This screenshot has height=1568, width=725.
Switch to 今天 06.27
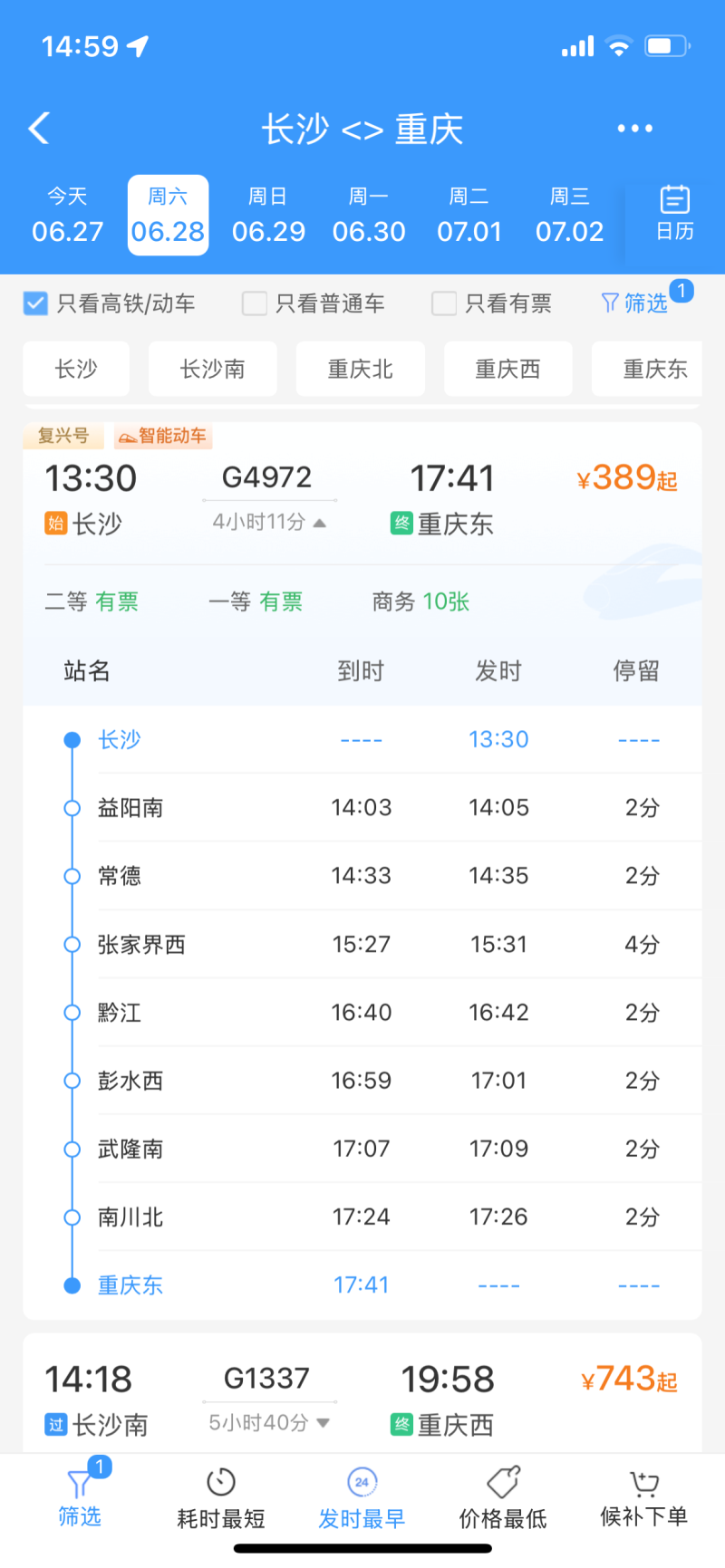tap(67, 216)
